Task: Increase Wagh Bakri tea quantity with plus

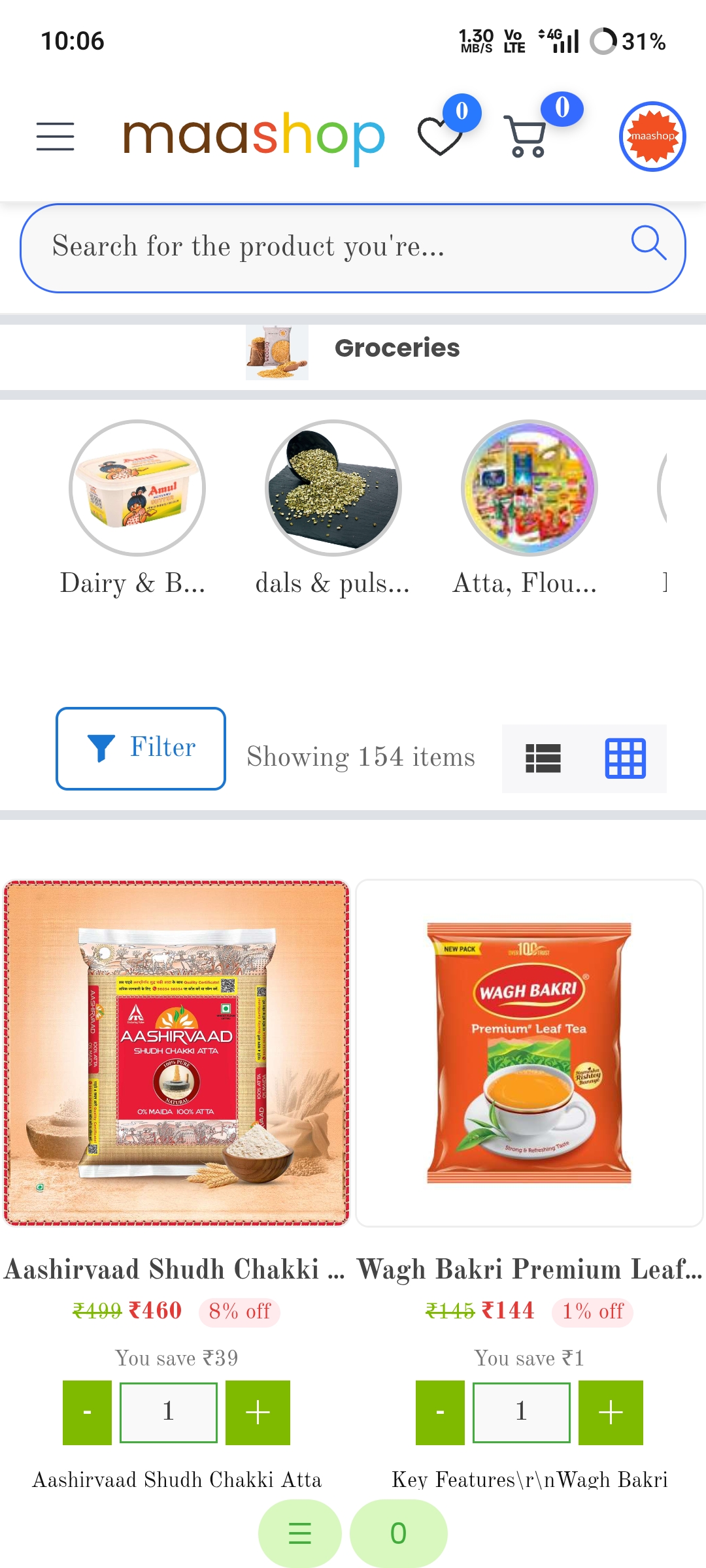Action: pyautogui.click(x=611, y=1413)
